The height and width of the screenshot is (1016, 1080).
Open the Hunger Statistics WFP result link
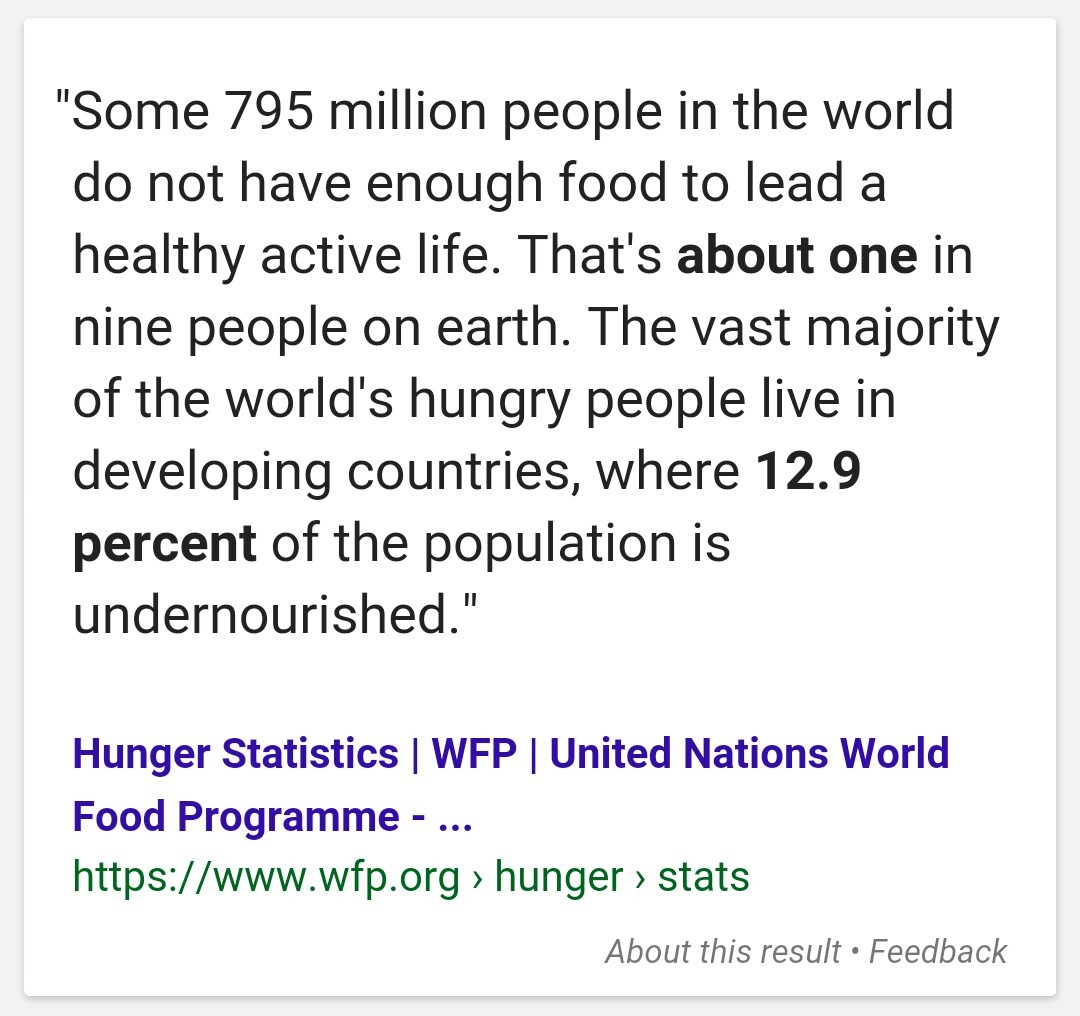(x=510, y=755)
